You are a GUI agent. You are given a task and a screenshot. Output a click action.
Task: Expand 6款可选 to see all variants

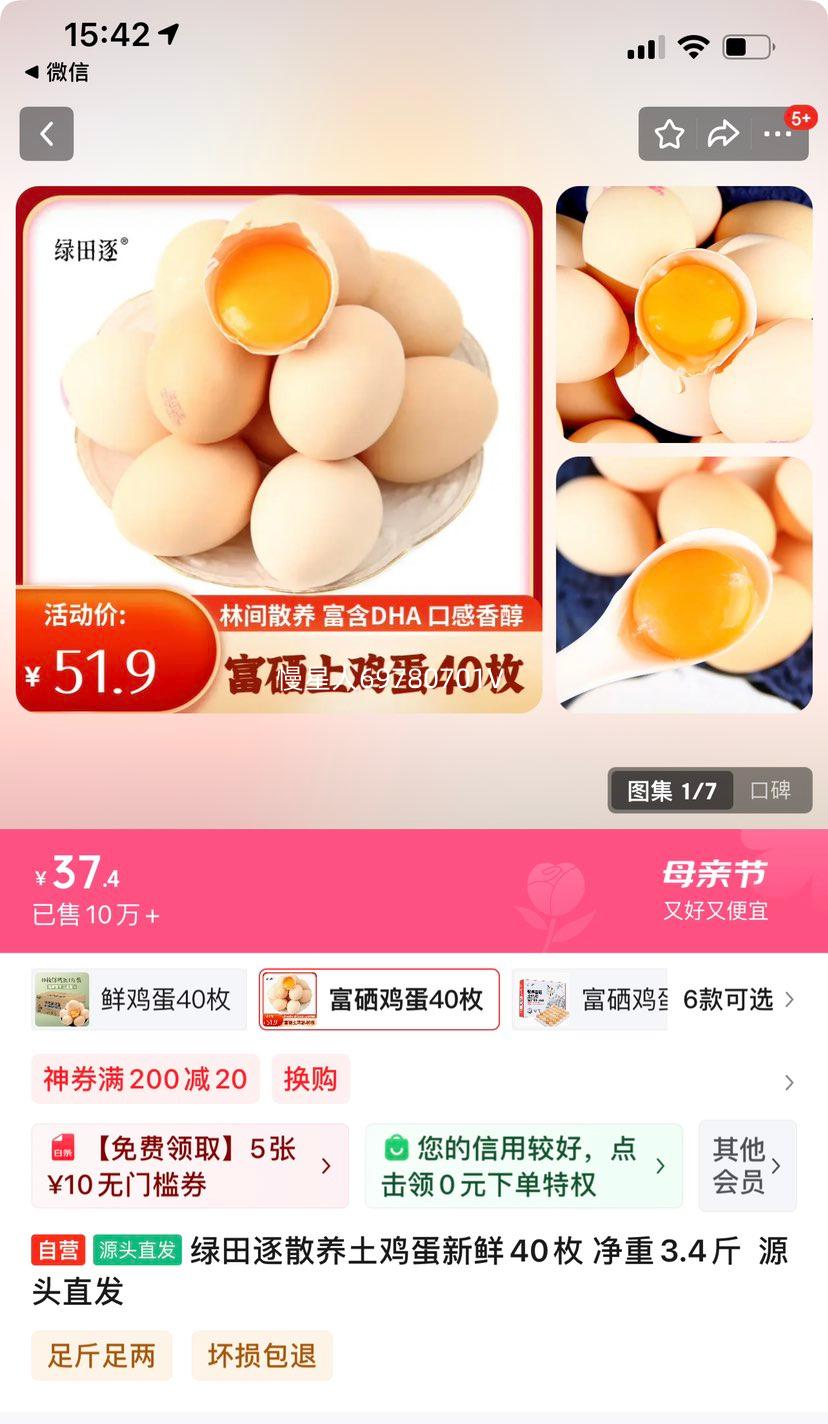(x=739, y=999)
